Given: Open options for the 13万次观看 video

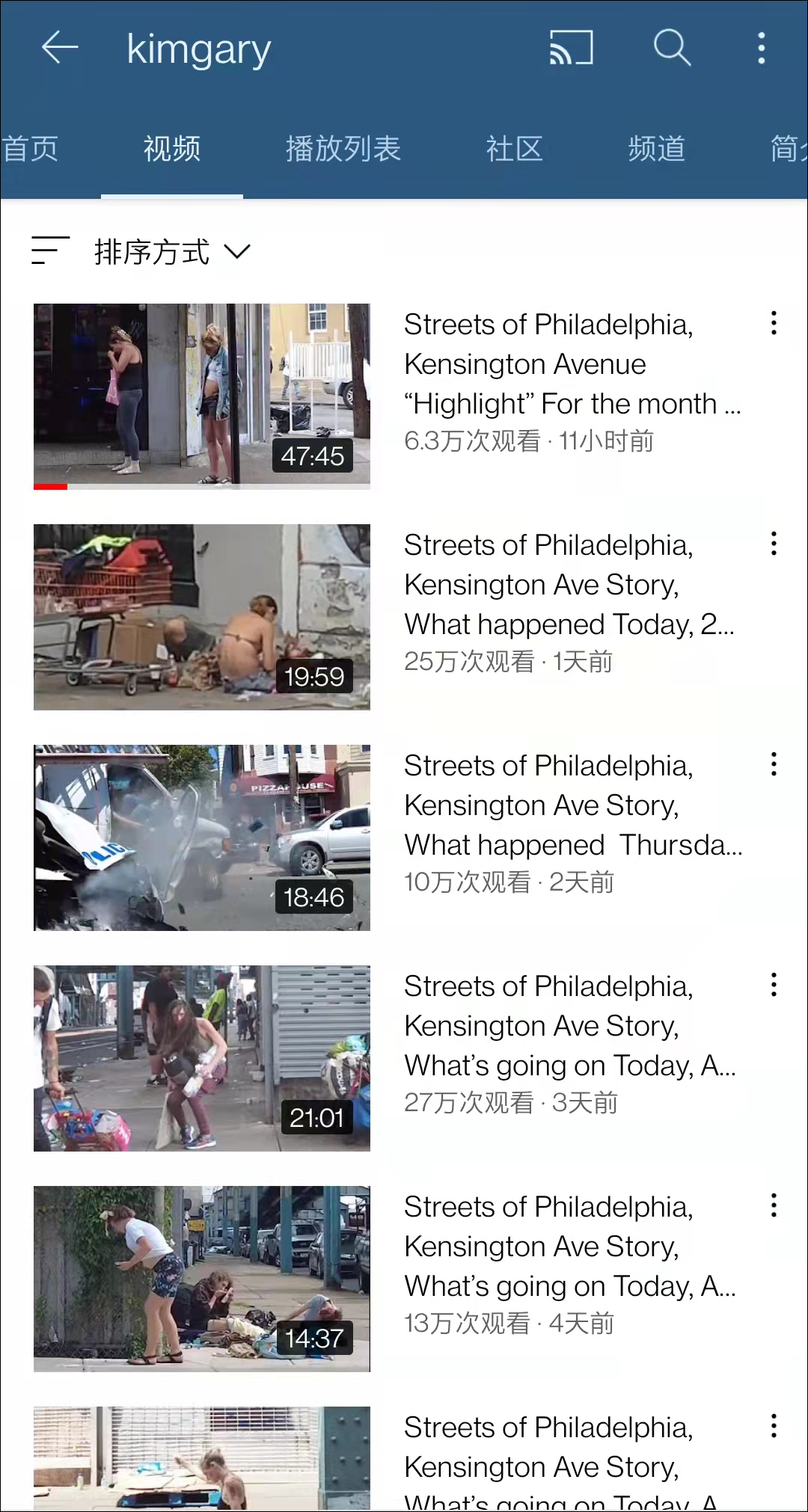Looking at the screenshot, I should tap(774, 1205).
